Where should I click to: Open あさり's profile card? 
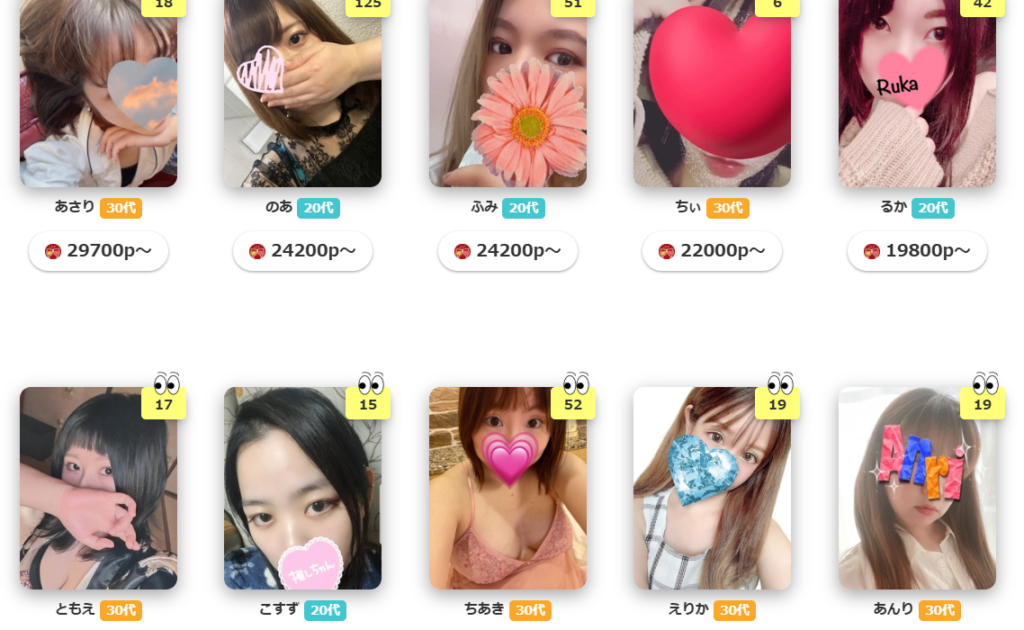click(x=98, y=95)
